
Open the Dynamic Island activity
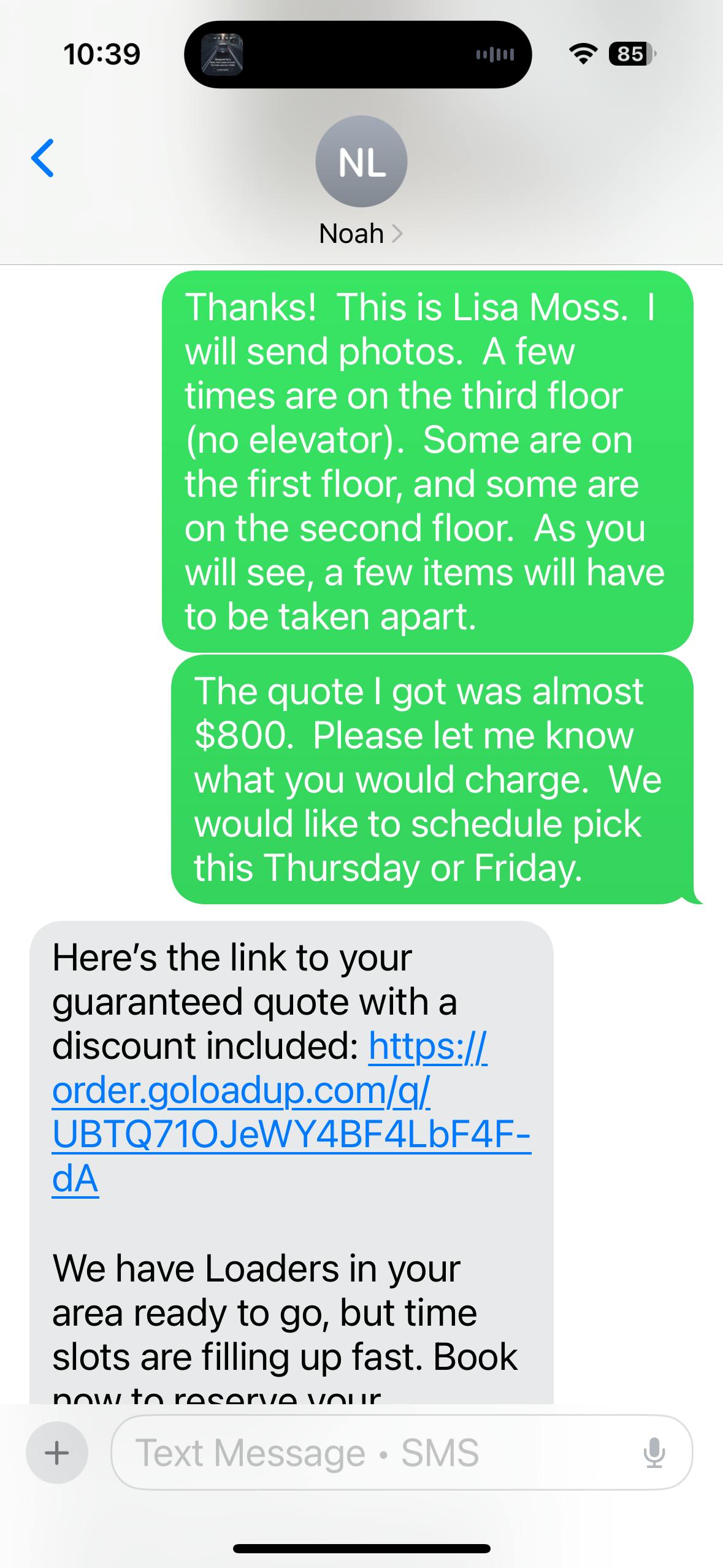(358, 55)
